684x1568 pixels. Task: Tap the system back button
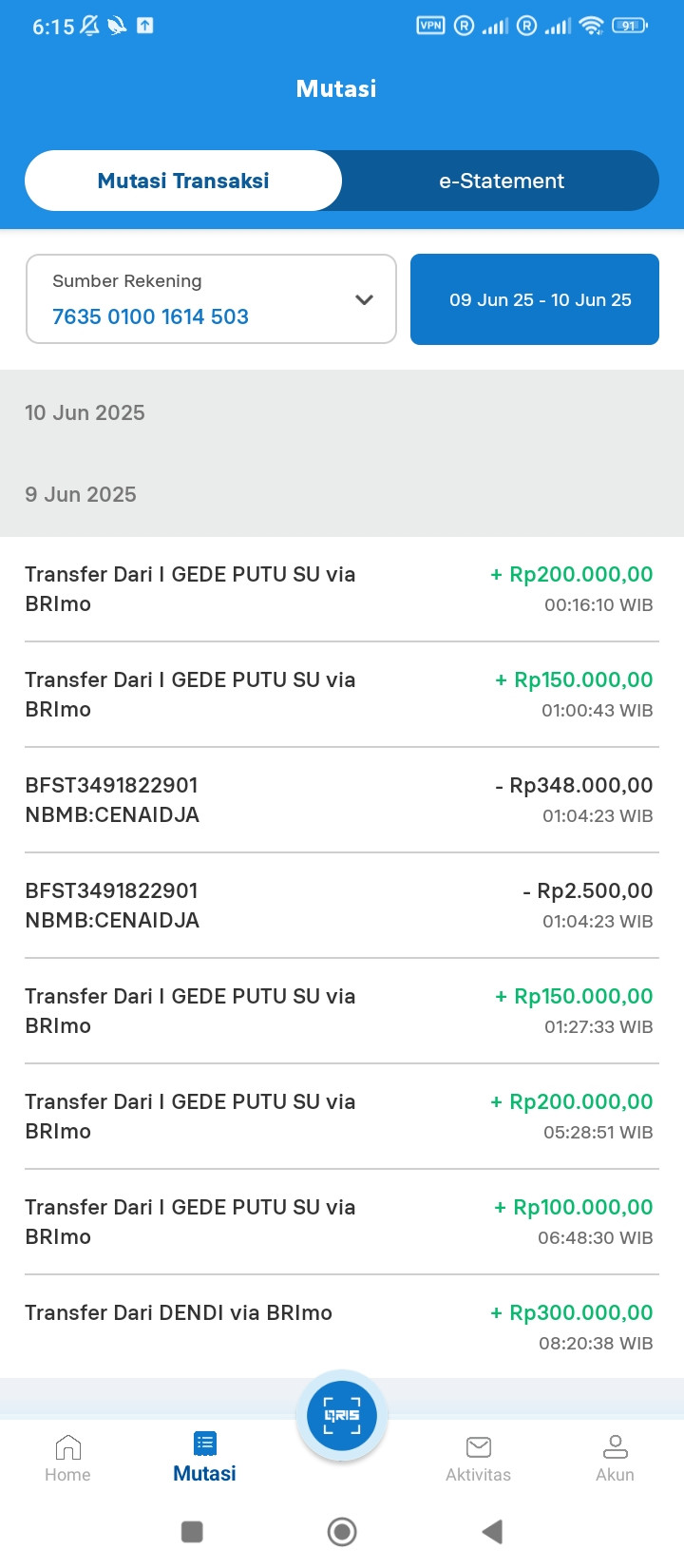tap(491, 1531)
